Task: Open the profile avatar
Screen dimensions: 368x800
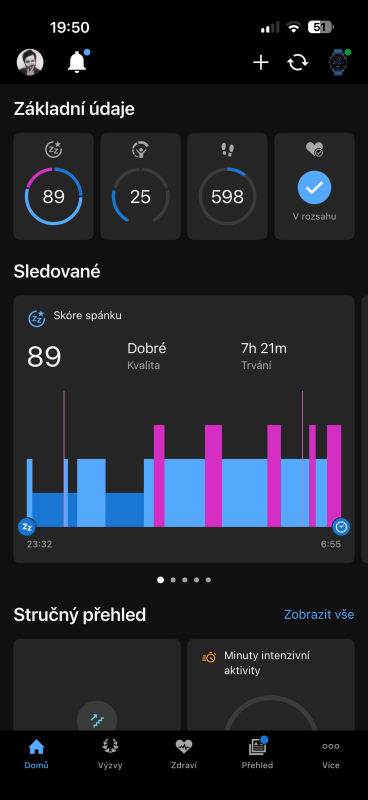Action: pos(30,62)
